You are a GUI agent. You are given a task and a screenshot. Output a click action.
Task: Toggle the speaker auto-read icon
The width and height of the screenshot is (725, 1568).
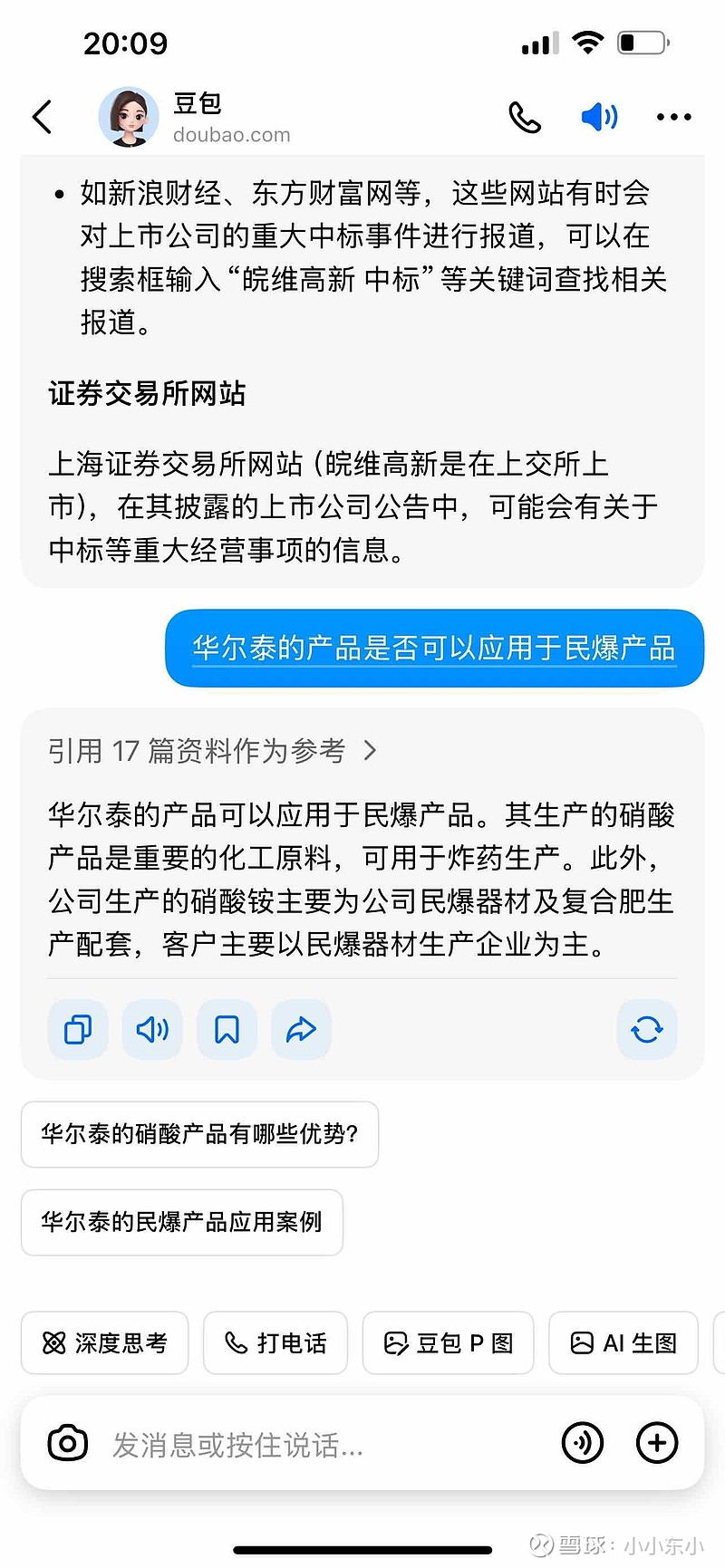point(599,117)
